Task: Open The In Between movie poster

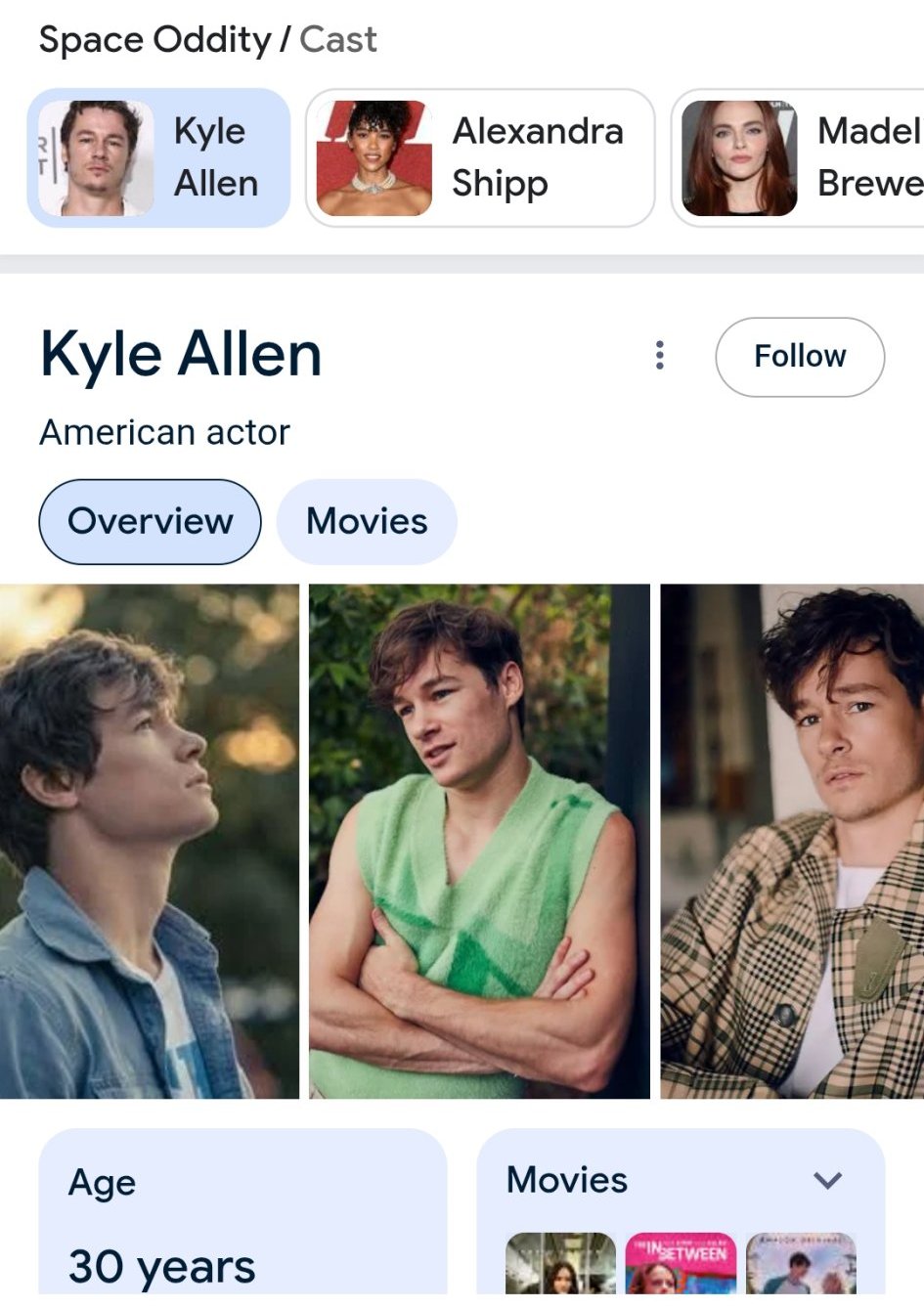Action: tap(681, 1263)
